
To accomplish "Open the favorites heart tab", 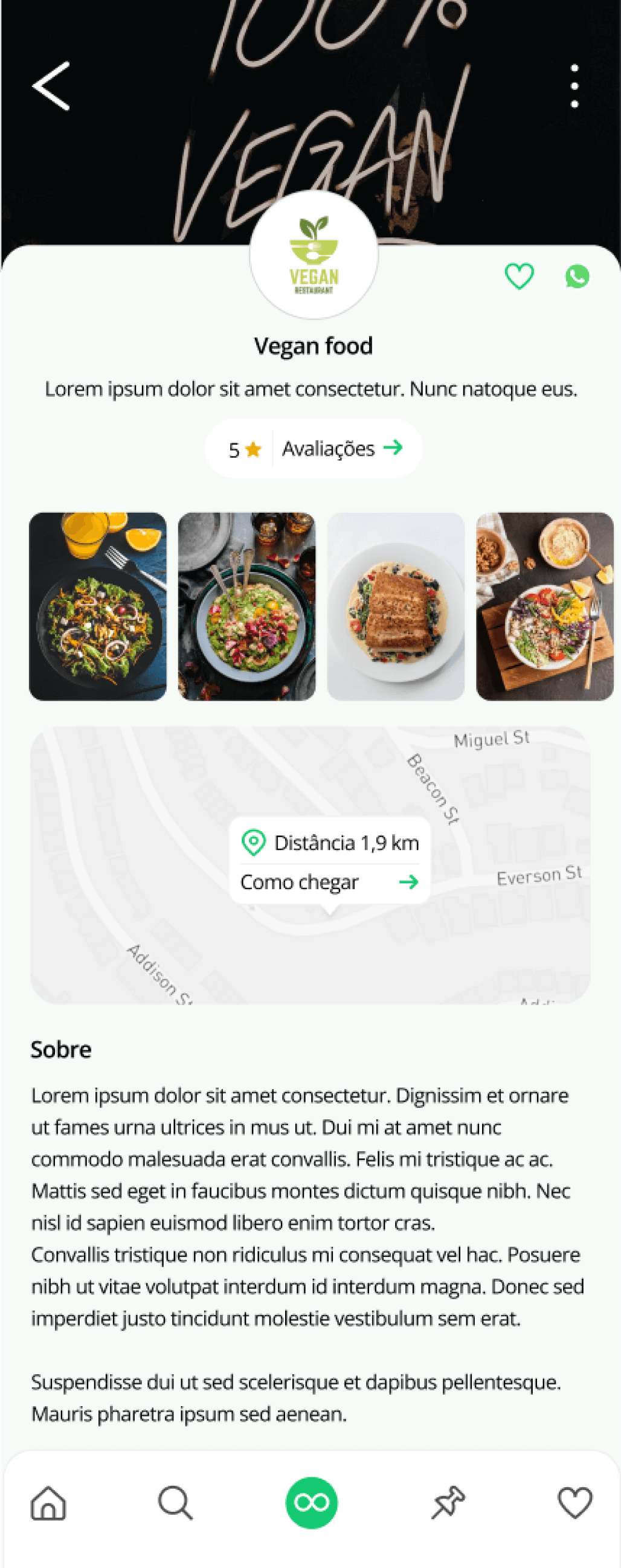I will point(574,1502).
